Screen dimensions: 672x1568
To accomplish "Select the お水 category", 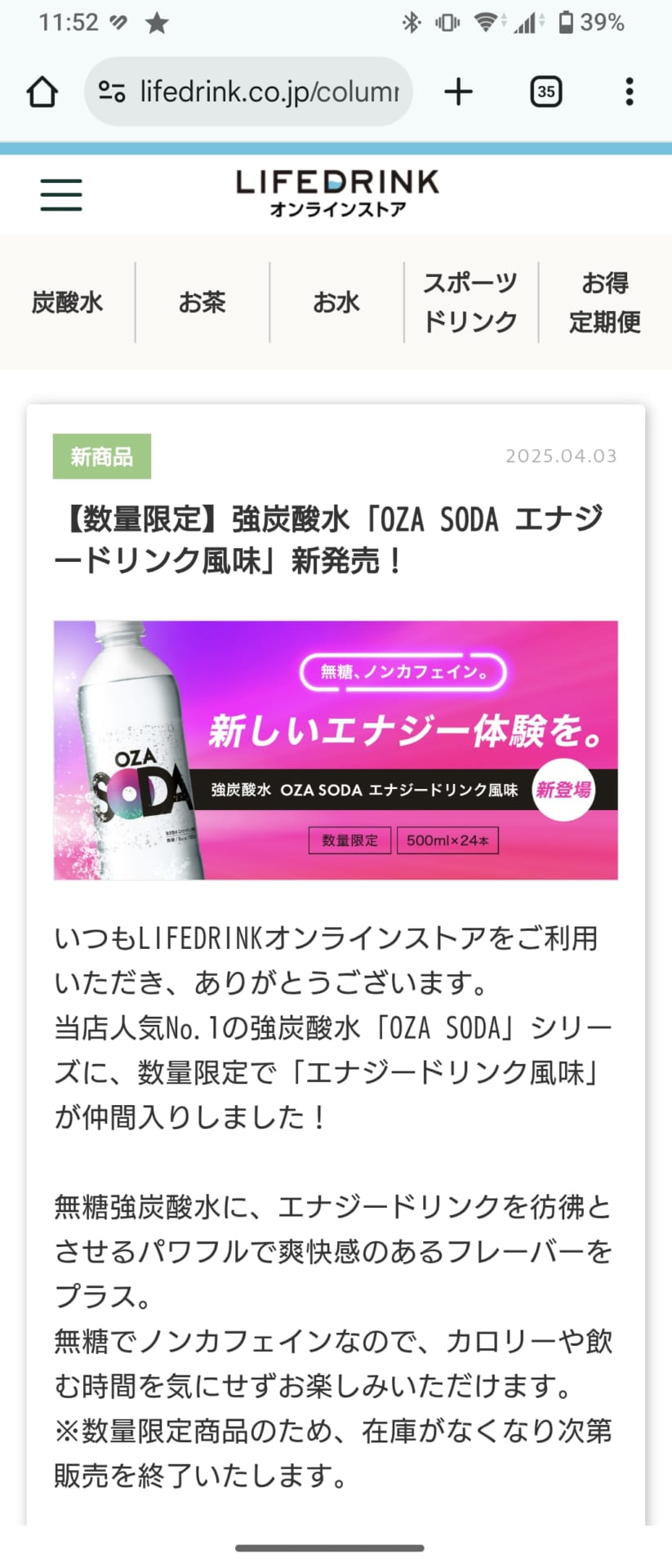I will 336,302.
